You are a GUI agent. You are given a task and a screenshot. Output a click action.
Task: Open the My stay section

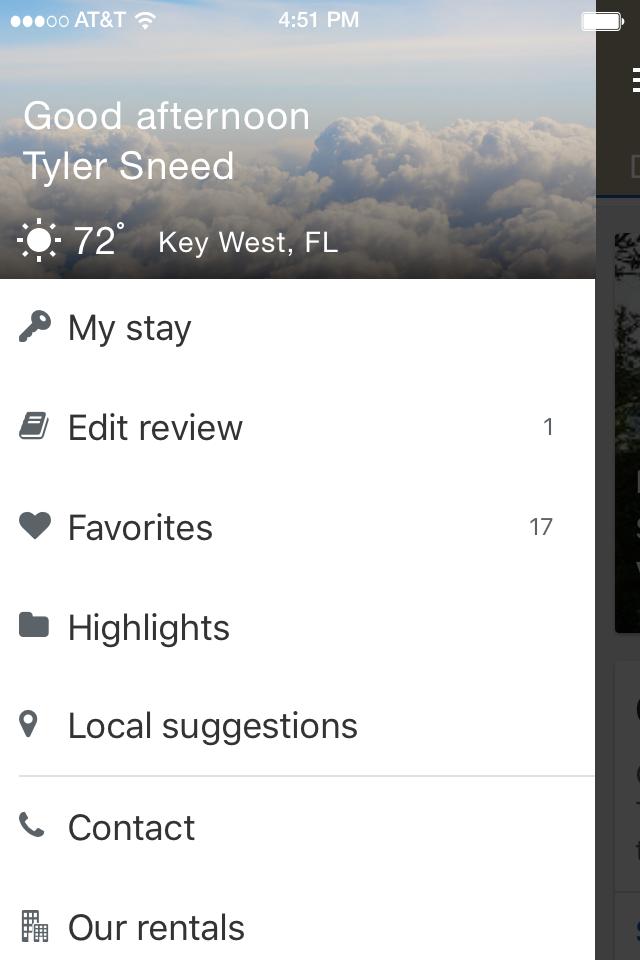pos(130,328)
